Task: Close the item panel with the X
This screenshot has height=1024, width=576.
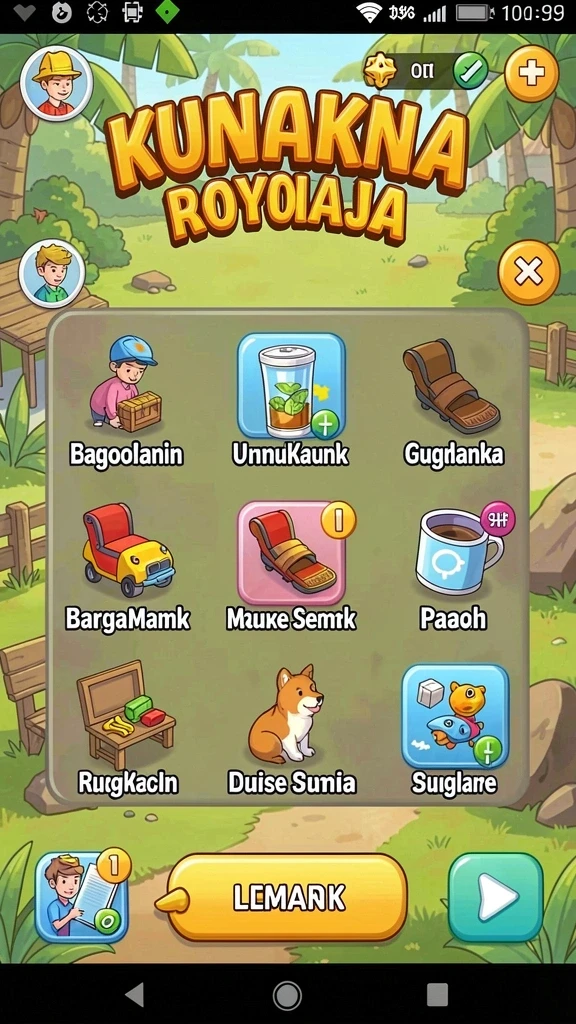Action: coord(529,272)
